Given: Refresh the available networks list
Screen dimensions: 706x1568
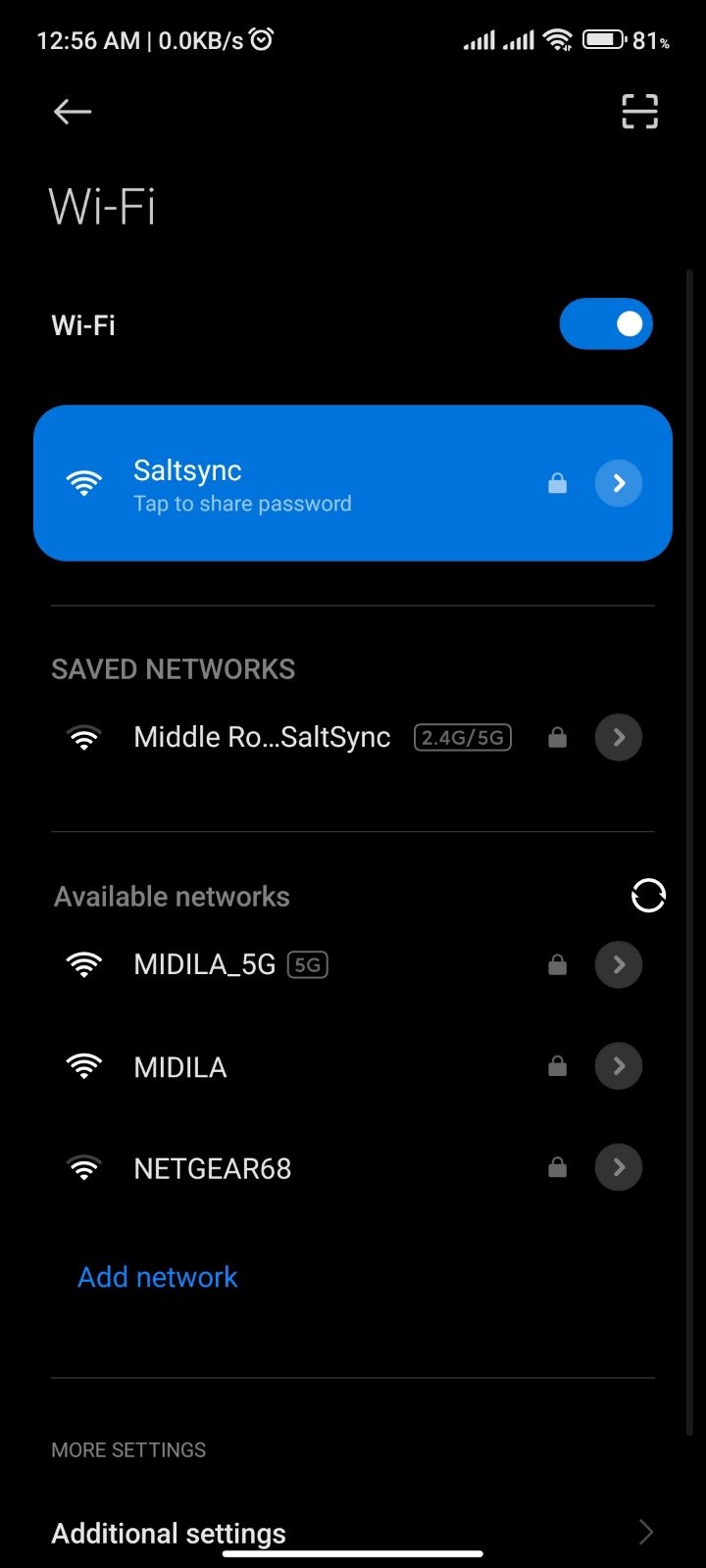Looking at the screenshot, I should [648, 895].
